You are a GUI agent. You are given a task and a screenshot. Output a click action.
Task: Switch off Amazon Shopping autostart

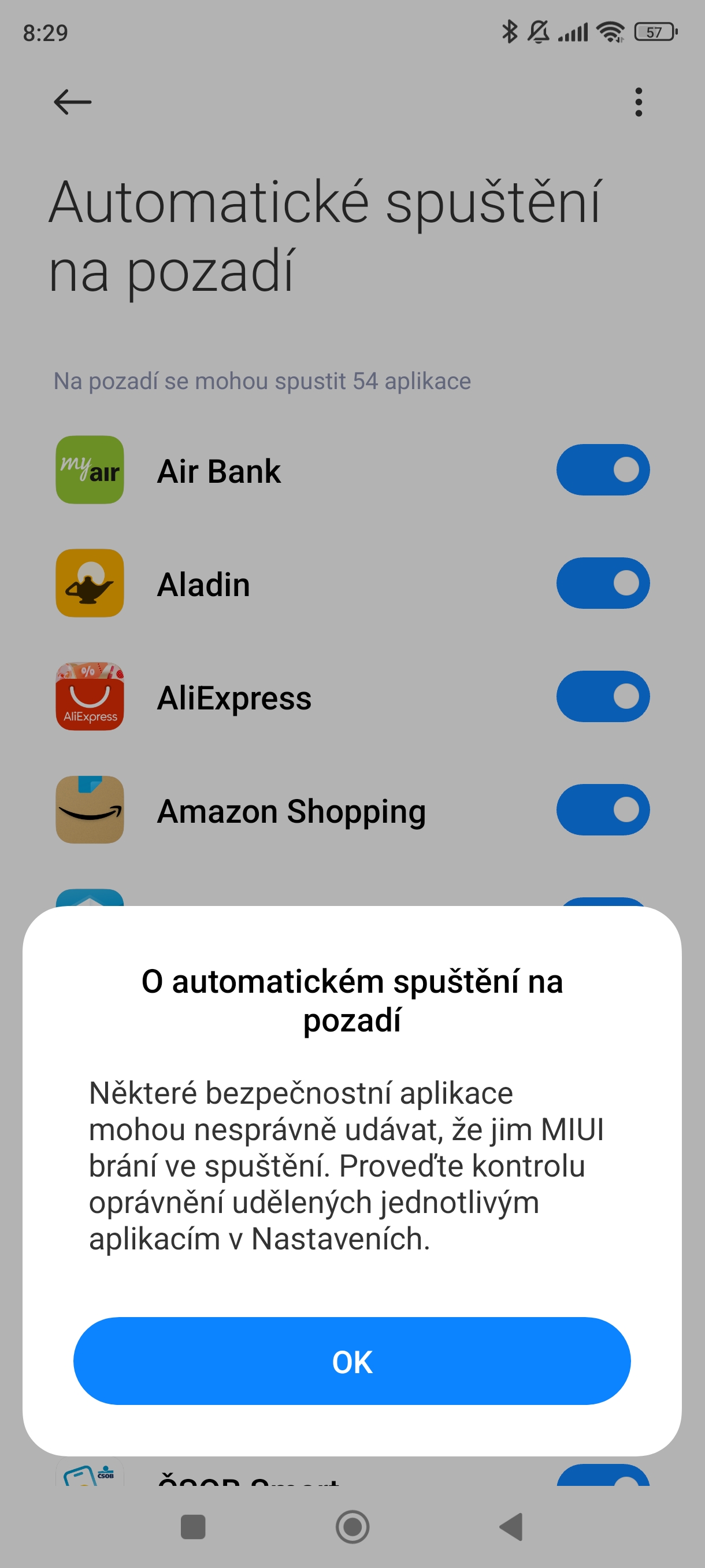(x=602, y=809)
